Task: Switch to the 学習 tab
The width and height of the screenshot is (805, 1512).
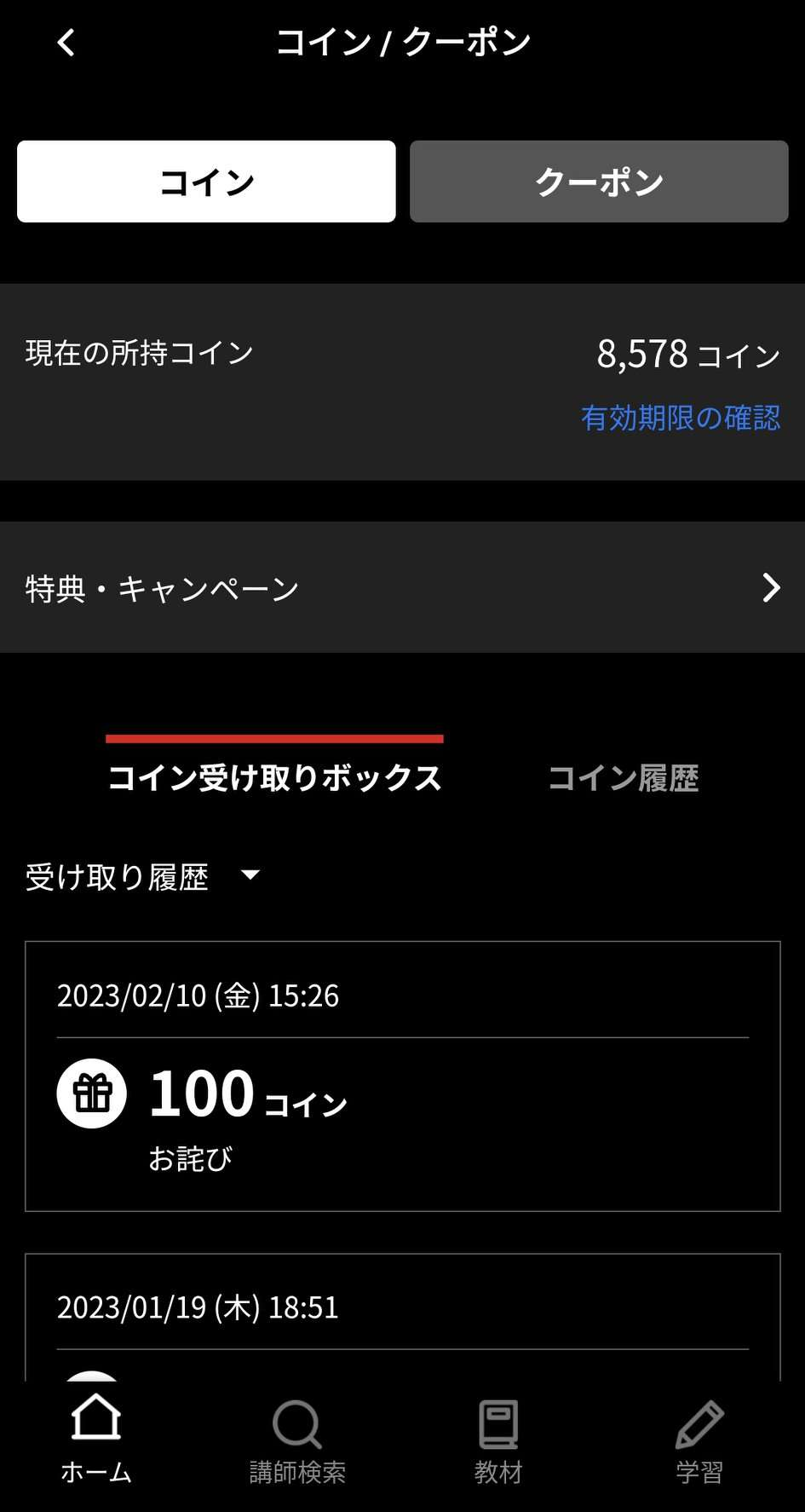Action: click(x=699, y=1440)
